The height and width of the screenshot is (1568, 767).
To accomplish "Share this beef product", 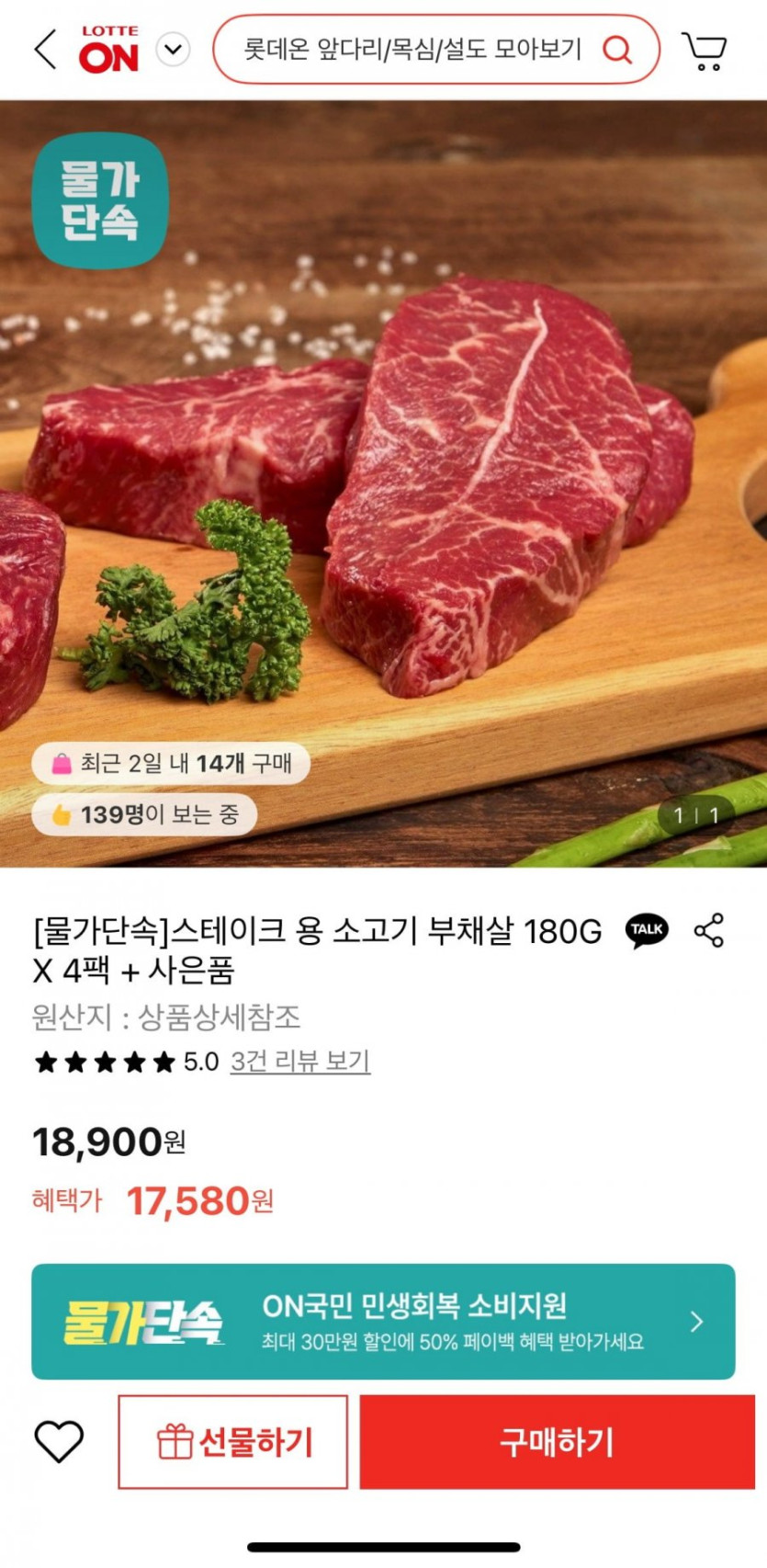I will click(709, 930).
